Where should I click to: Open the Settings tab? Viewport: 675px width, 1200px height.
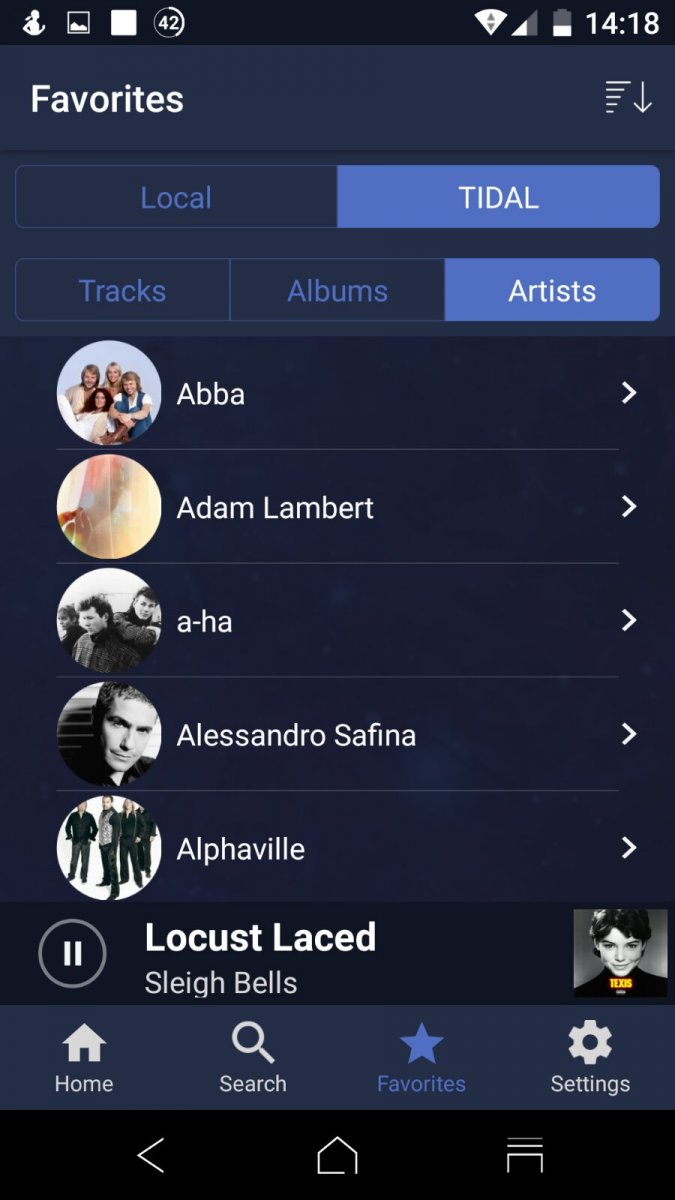(x=590, y=1058)
